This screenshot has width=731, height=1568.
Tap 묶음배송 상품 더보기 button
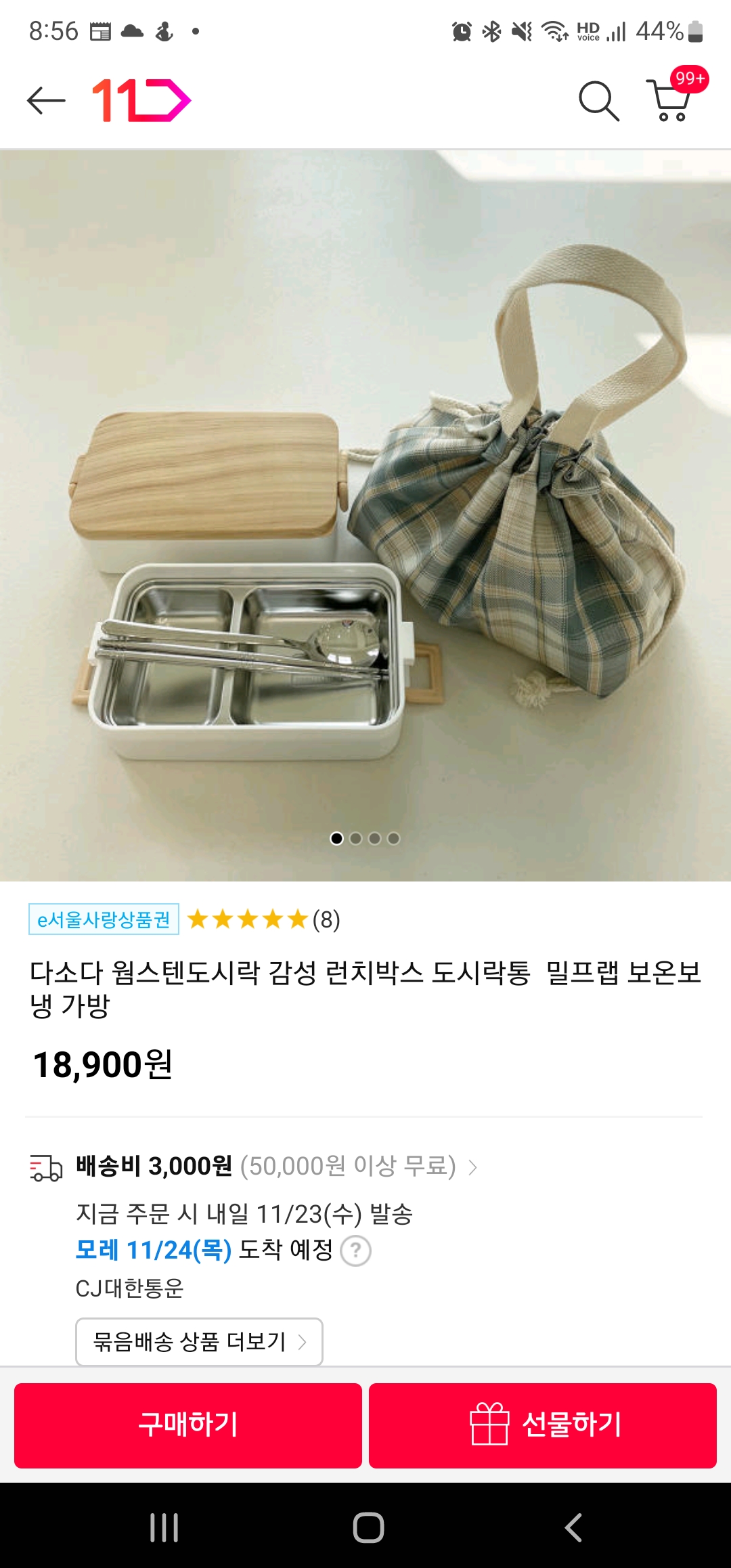199,1341
